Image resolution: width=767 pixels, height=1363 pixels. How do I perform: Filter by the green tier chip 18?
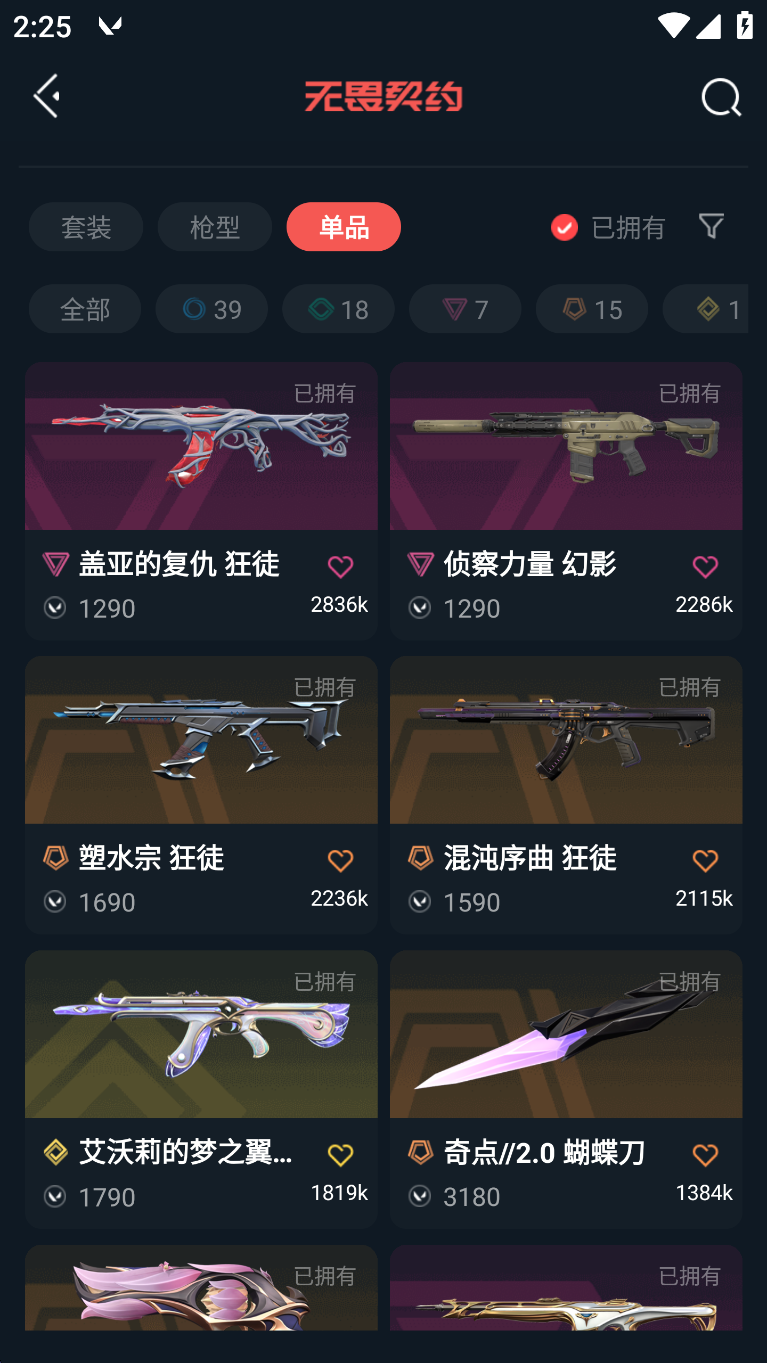coord(338,309)
